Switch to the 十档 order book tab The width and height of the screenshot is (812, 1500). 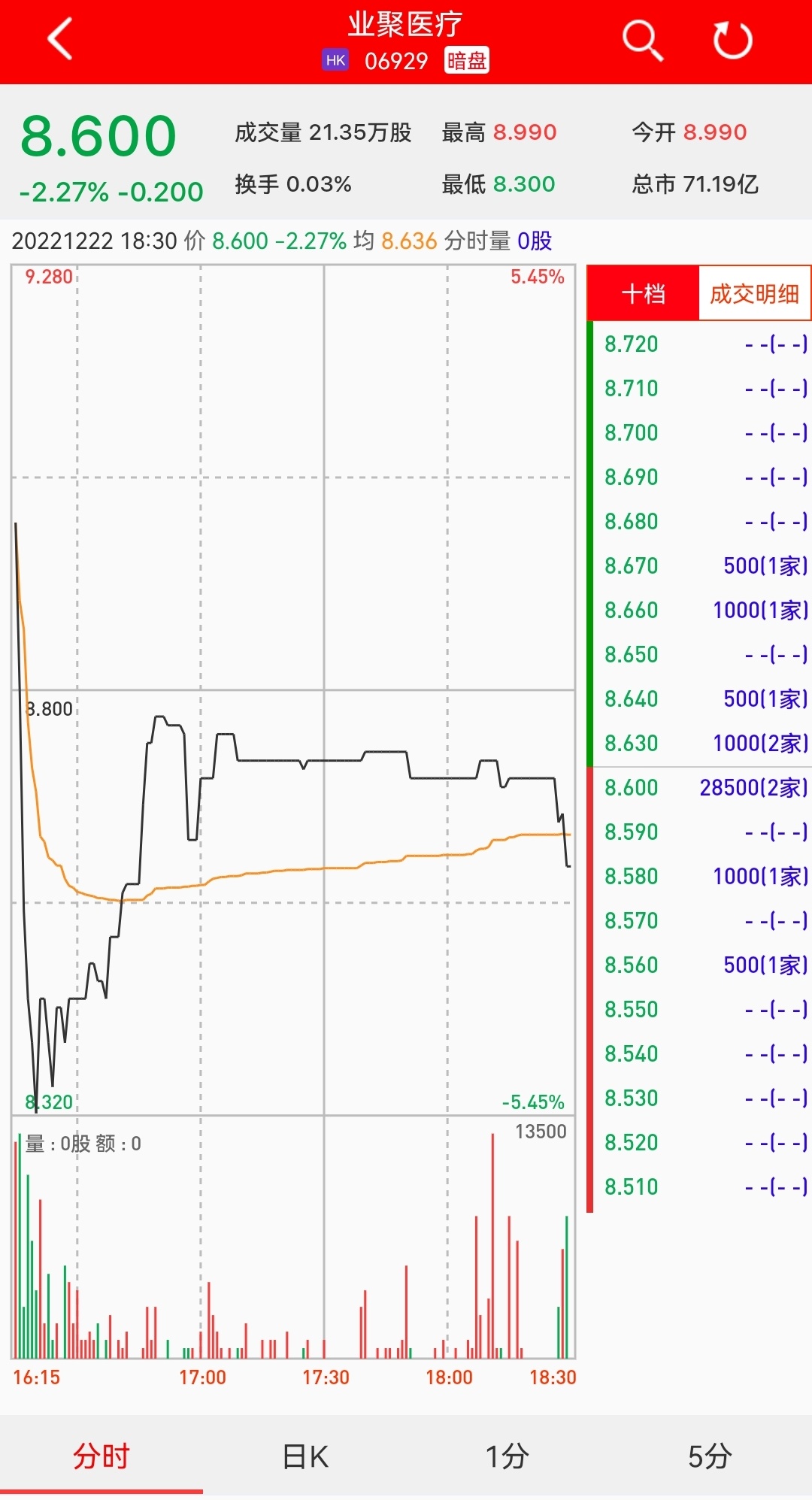643,294
